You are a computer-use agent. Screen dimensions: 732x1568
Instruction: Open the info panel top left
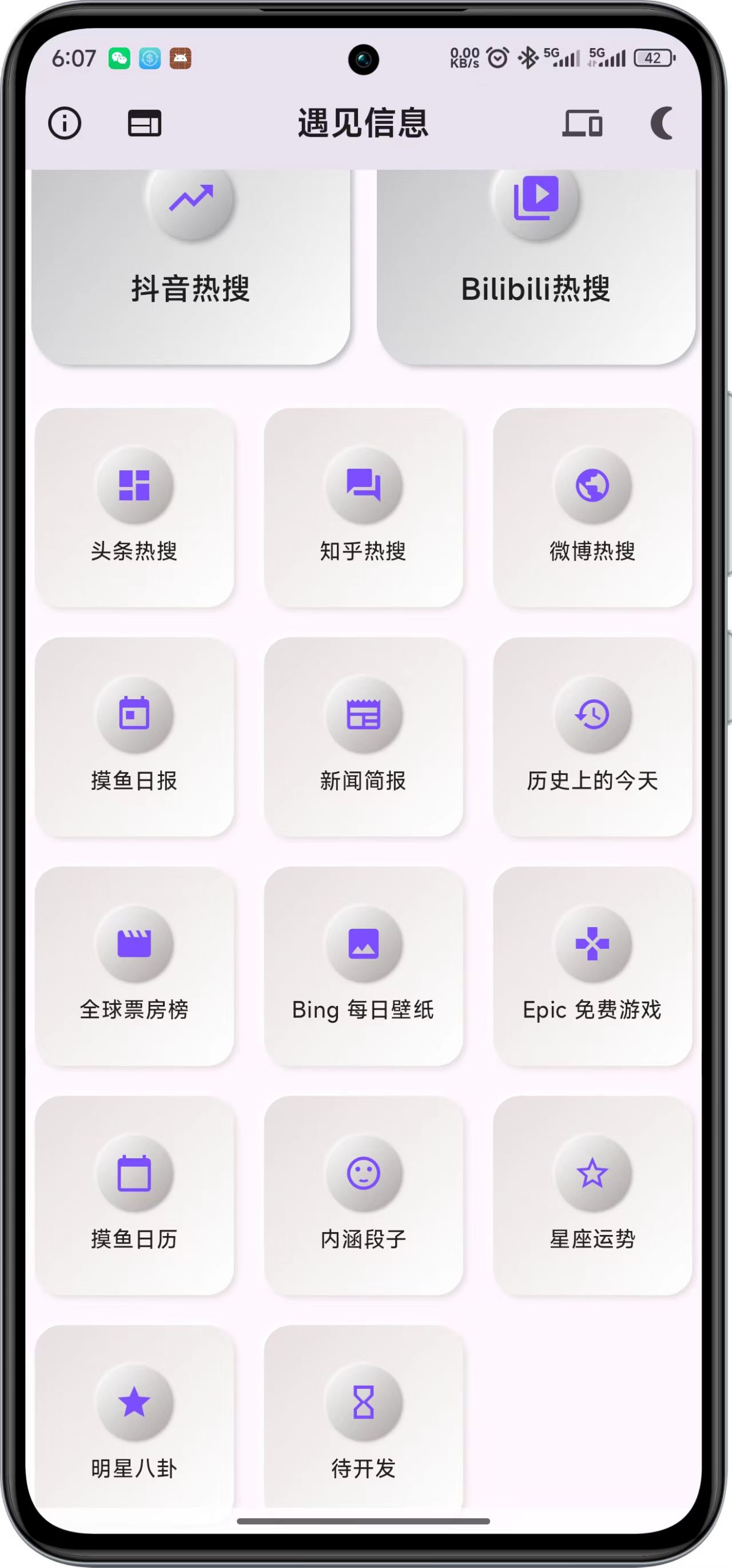66,123
